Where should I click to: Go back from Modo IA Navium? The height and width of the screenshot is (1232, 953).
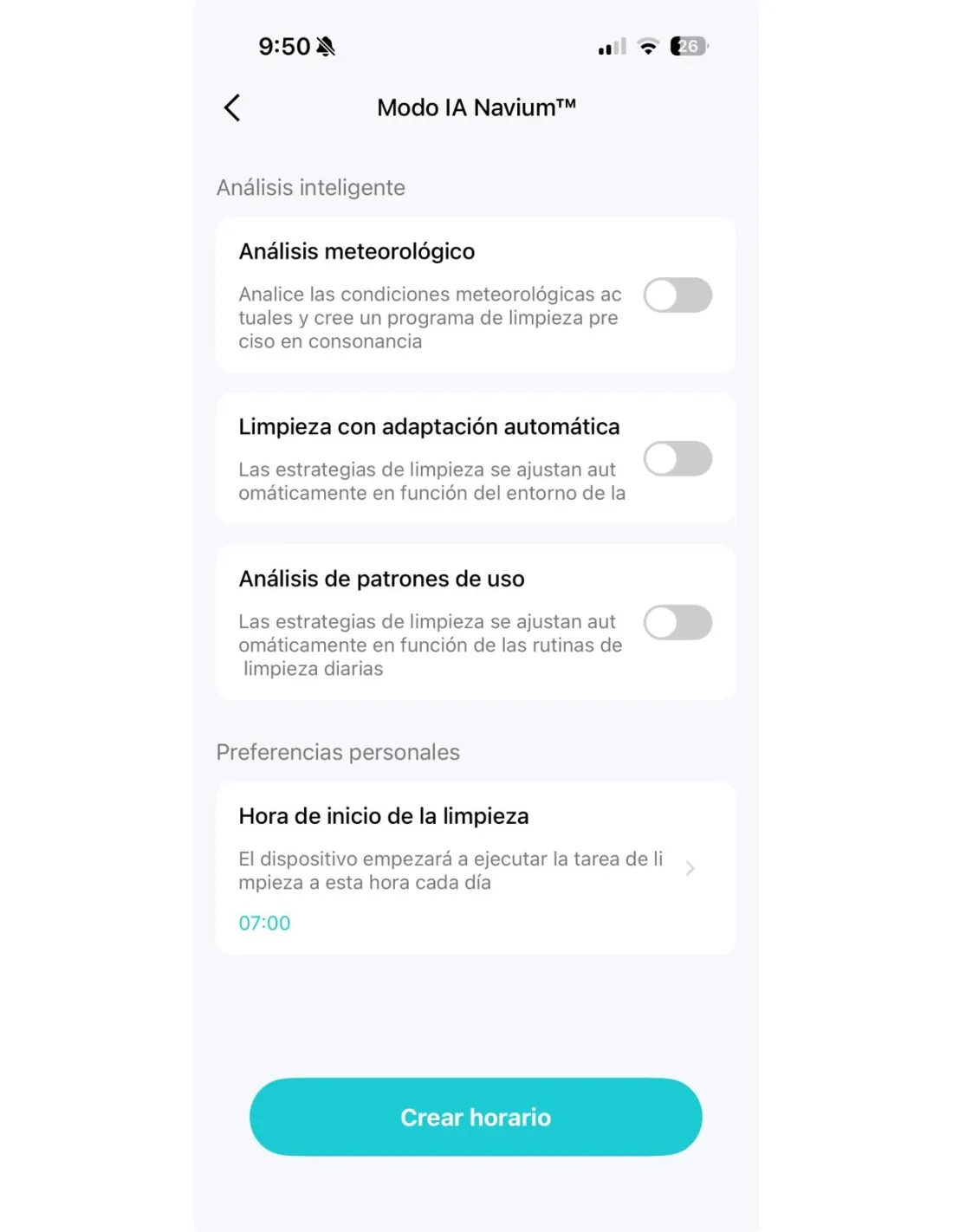[231, 108]
